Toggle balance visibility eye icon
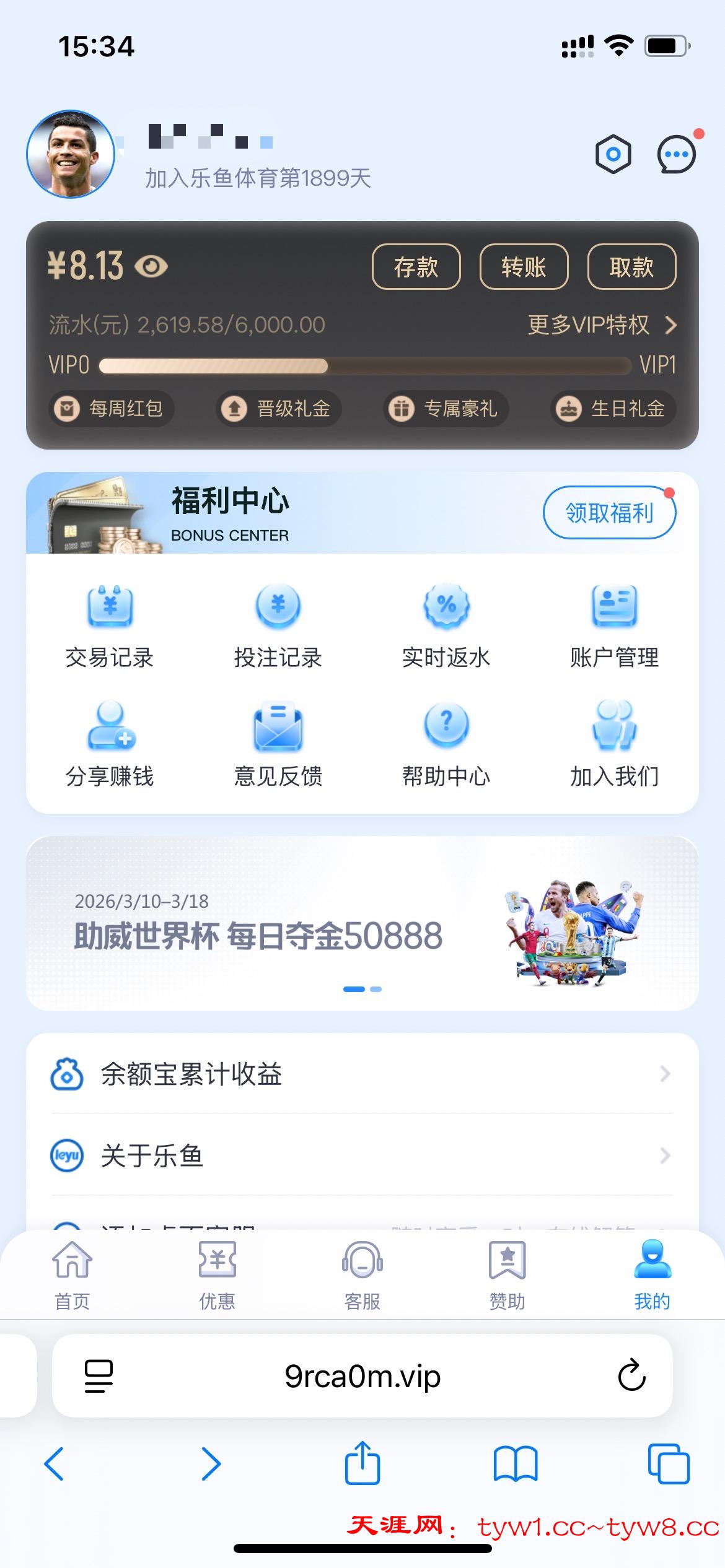The width and height of the screenshot is (725, 1568). [151, 267]
